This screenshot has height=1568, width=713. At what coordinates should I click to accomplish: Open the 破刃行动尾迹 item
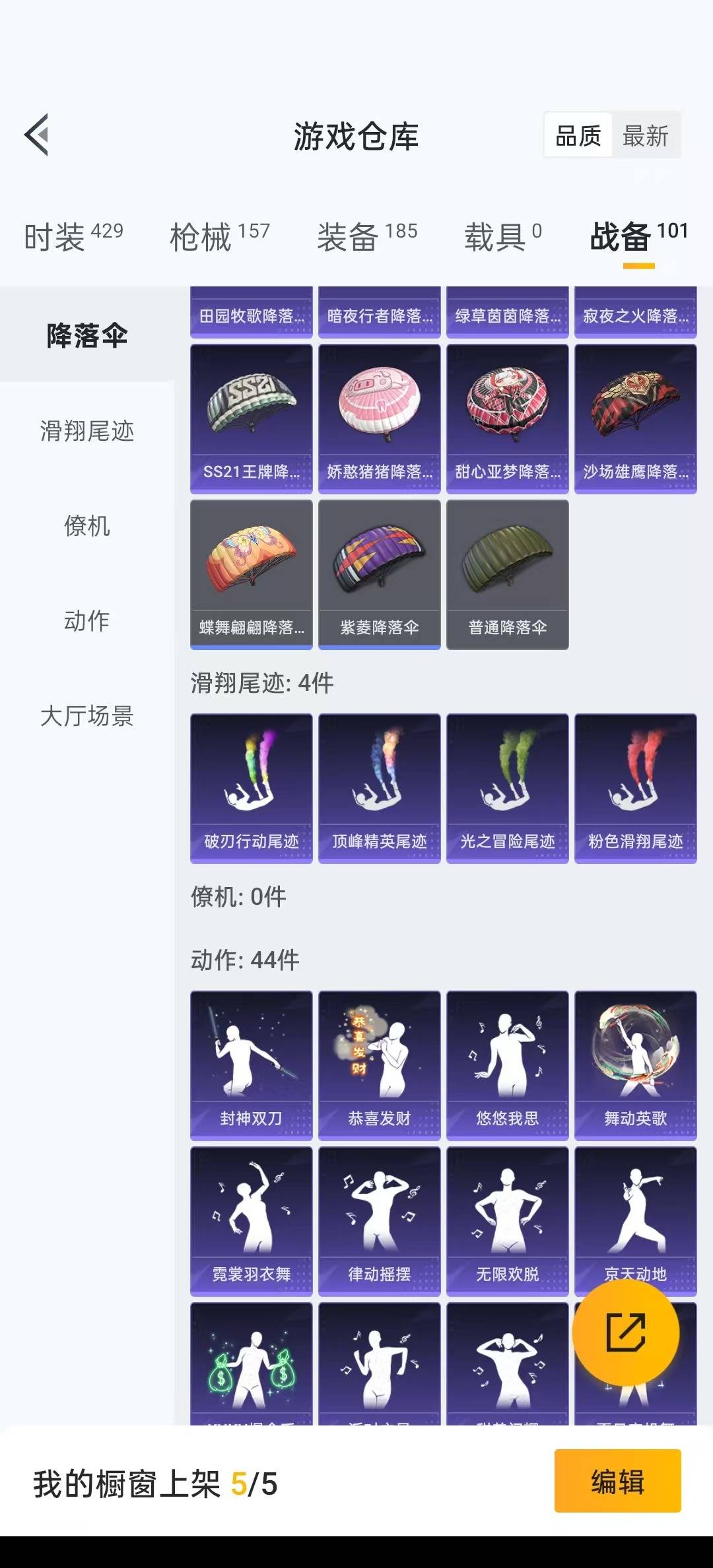point(251,788)
